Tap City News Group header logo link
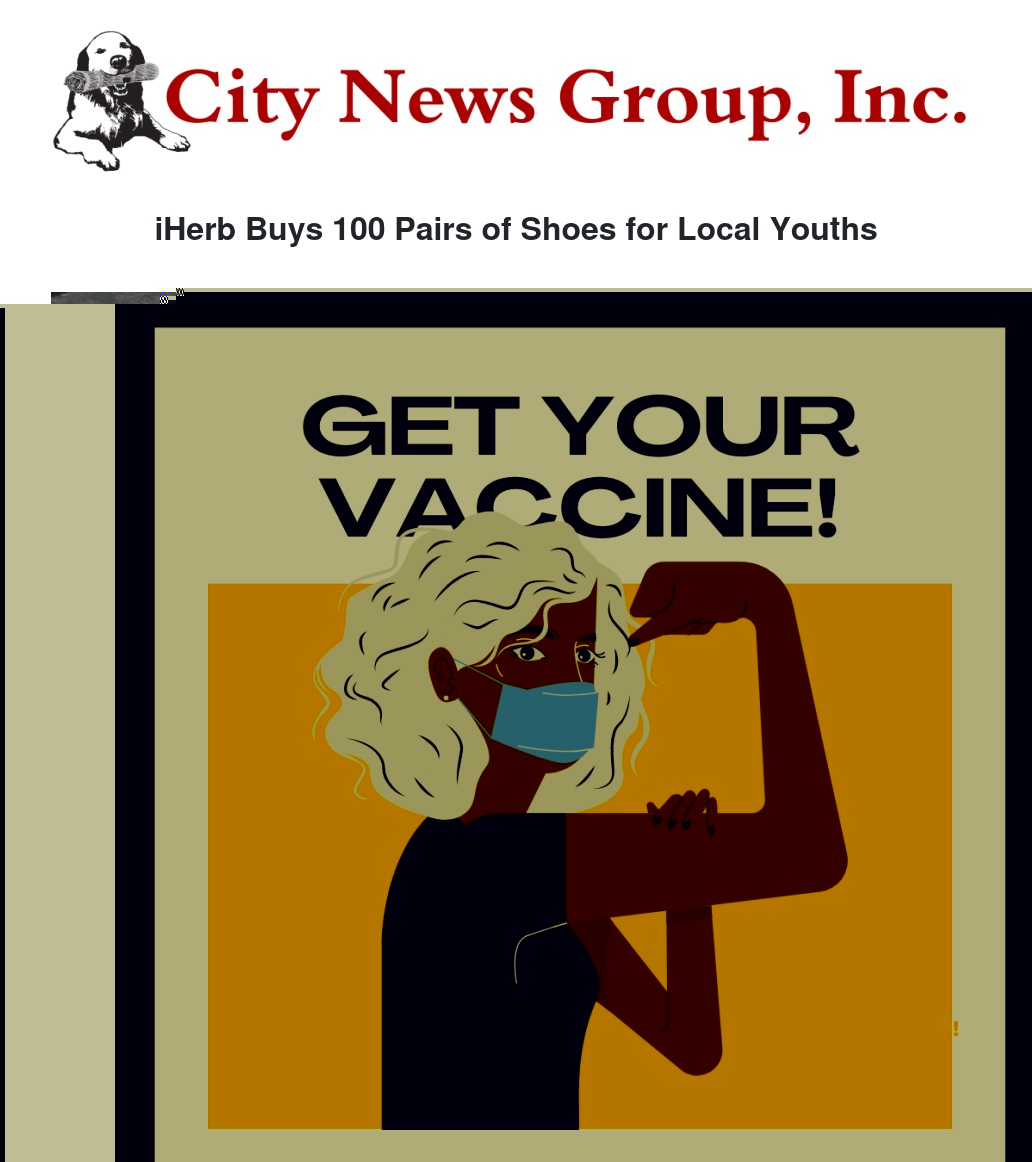This screenshot has width=1032, height=1162. [511, 100]
